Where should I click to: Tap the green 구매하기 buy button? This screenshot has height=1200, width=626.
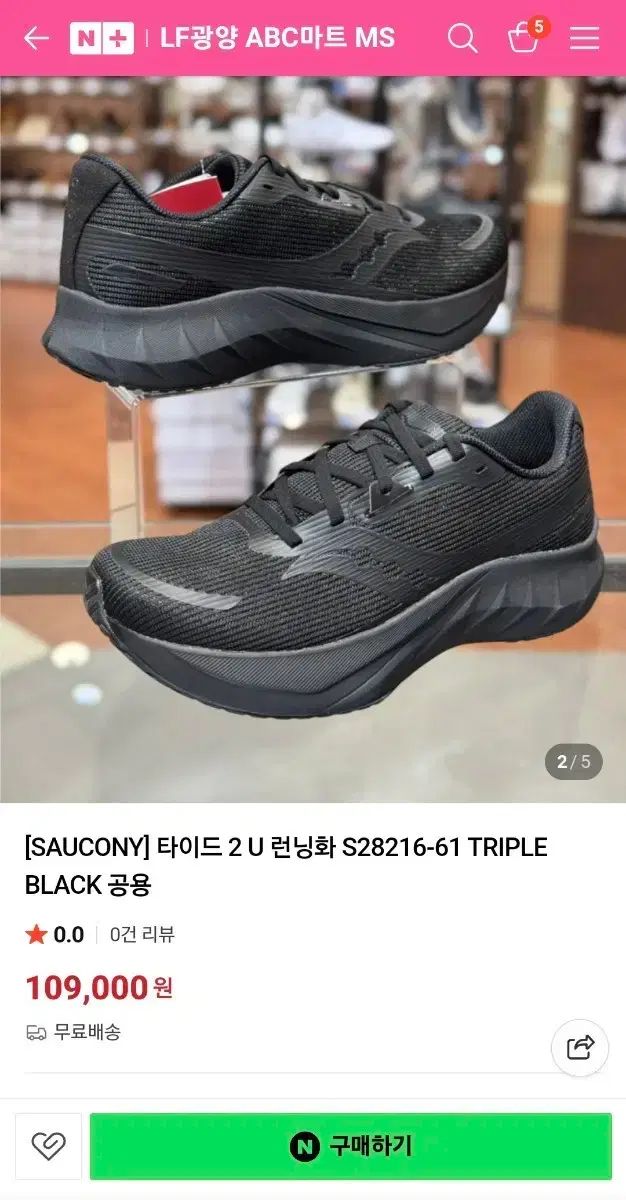point(351,1146)
